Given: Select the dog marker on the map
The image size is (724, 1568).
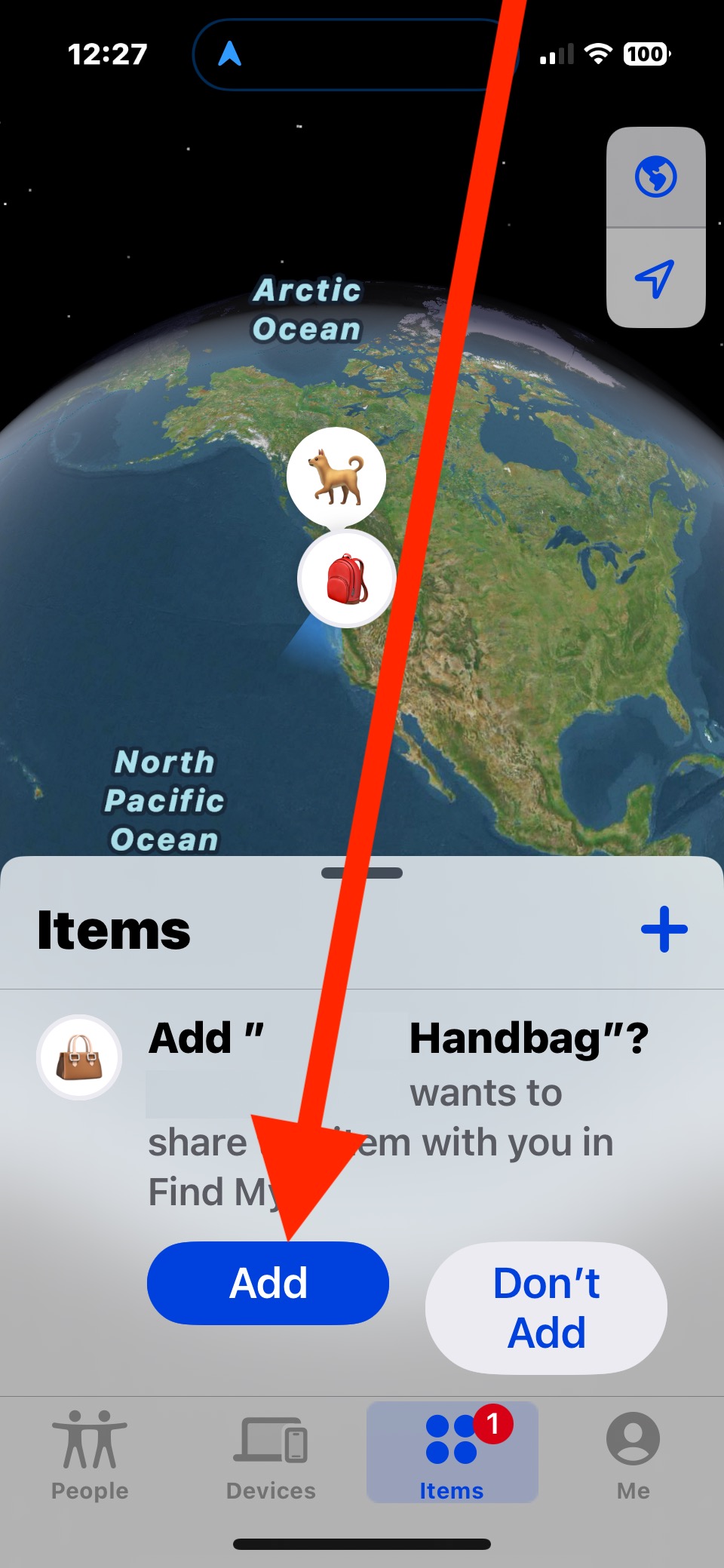Looking at the screenshot, I should coord(336,477).
